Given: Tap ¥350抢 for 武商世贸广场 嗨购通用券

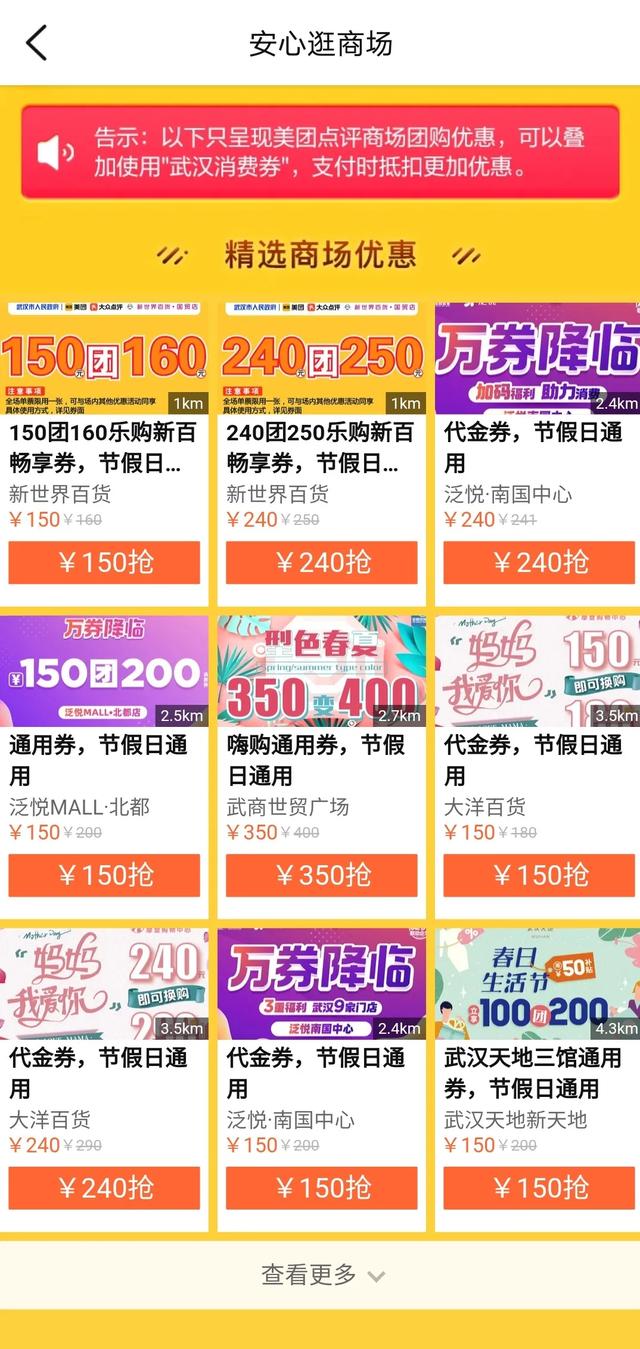Looking at the screenshot, I should tap(321, 875).
